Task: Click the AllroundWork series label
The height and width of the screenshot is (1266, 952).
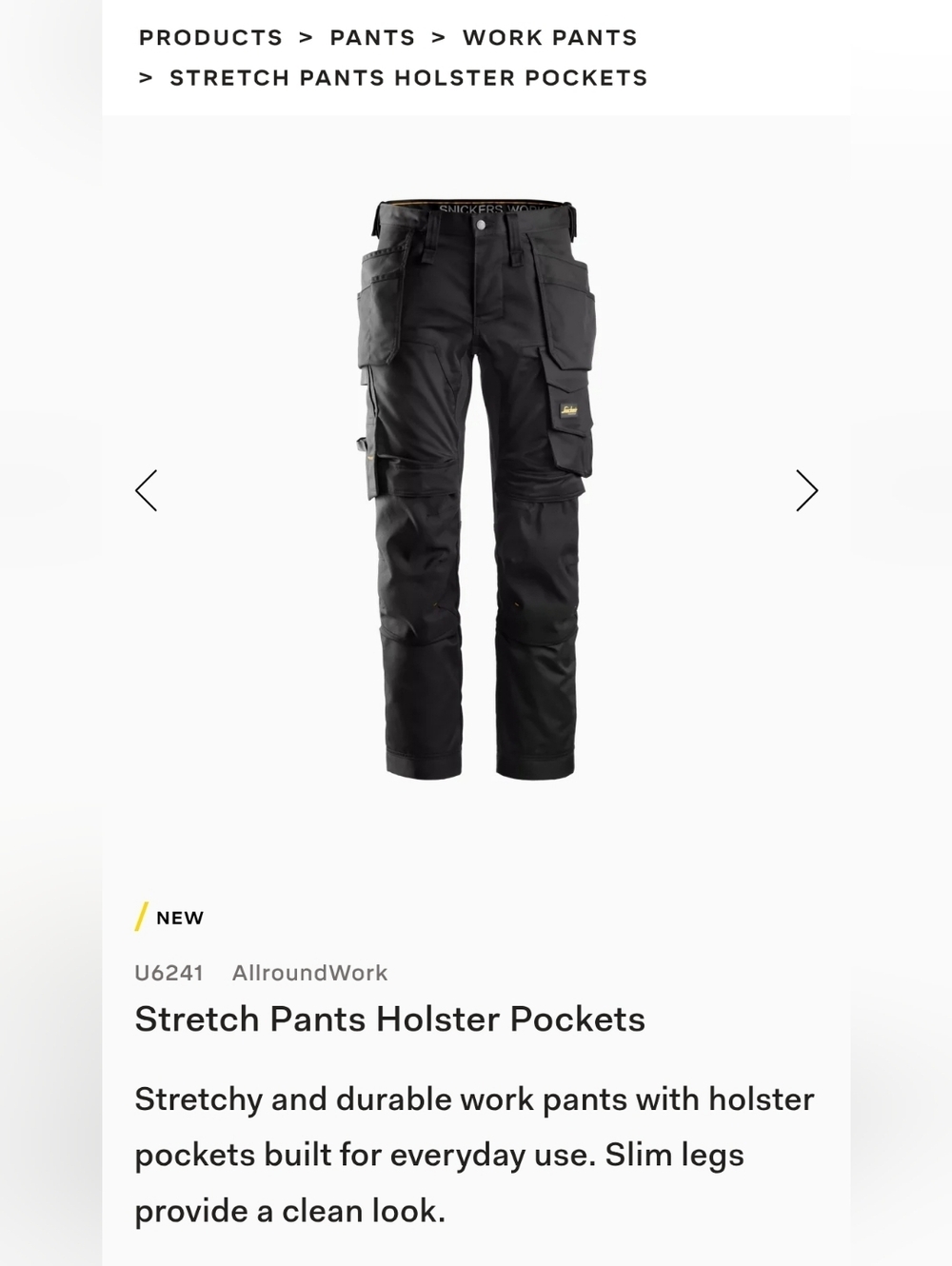Action: (x=310, y=972)
